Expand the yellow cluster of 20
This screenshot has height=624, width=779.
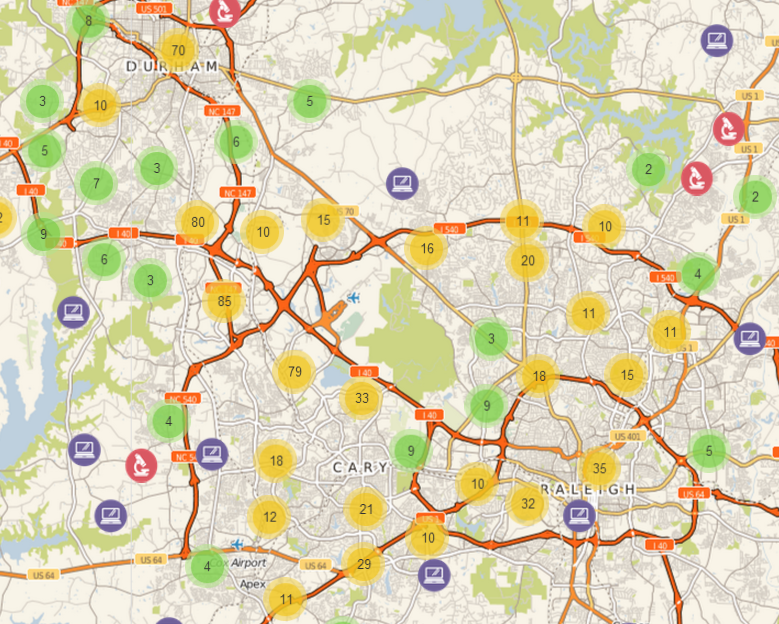(528, 261)
